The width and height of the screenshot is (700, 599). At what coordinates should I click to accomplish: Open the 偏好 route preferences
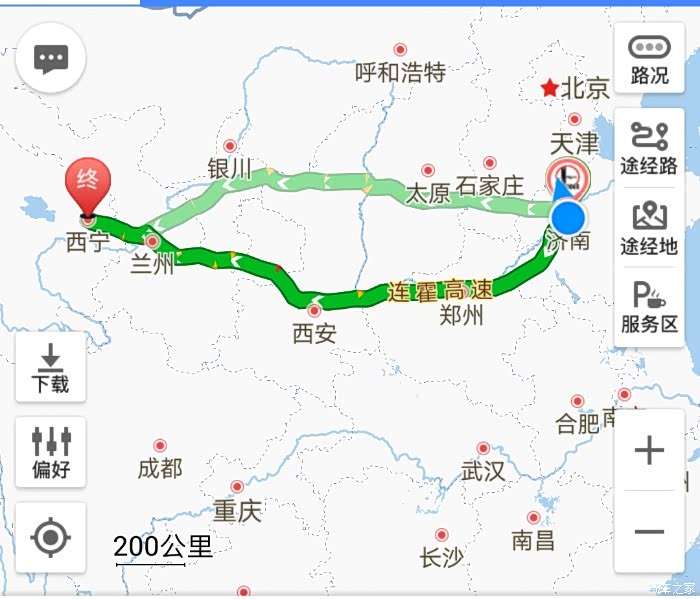50,452
